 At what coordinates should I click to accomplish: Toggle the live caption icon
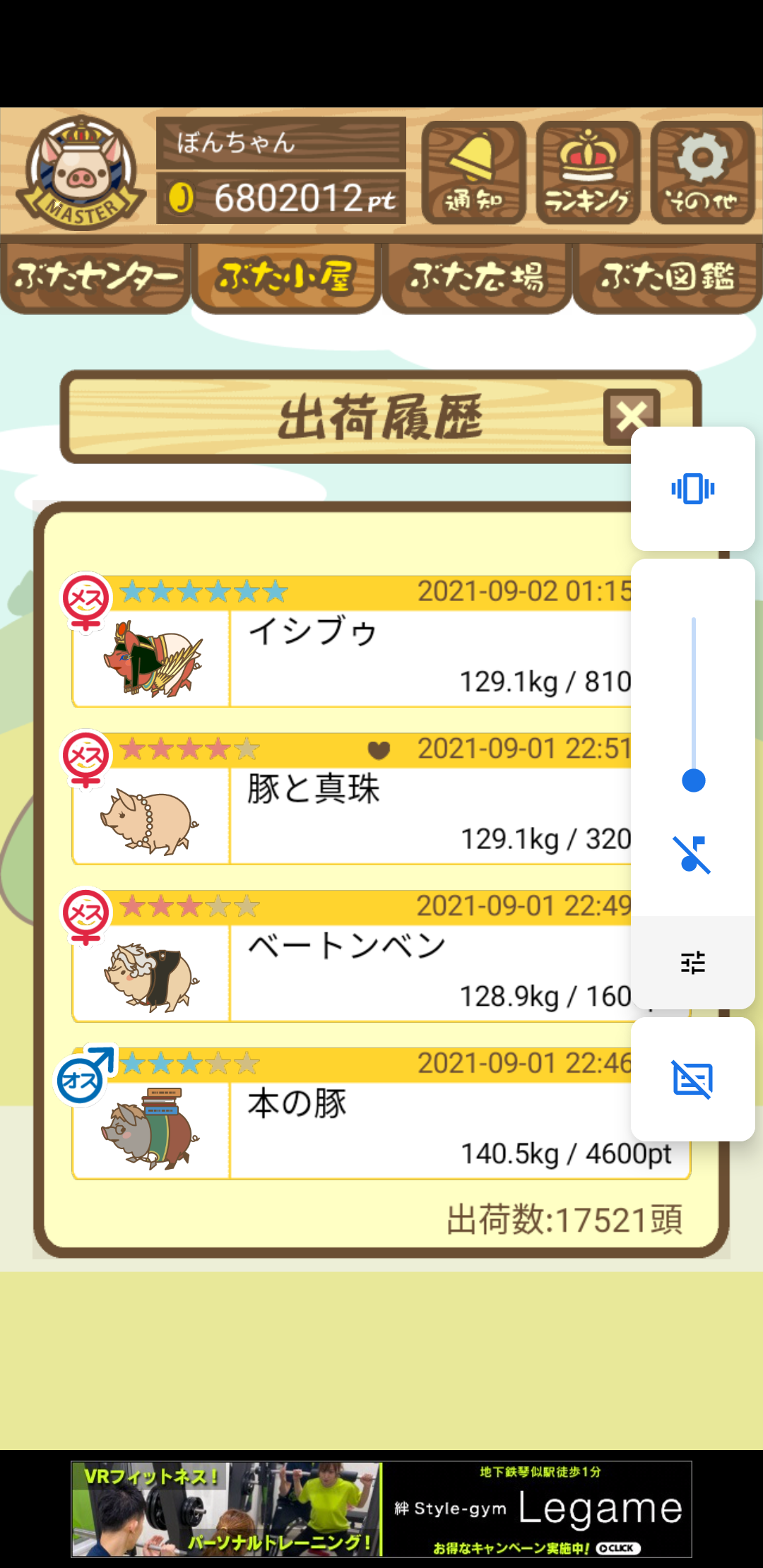point(693,1079)
